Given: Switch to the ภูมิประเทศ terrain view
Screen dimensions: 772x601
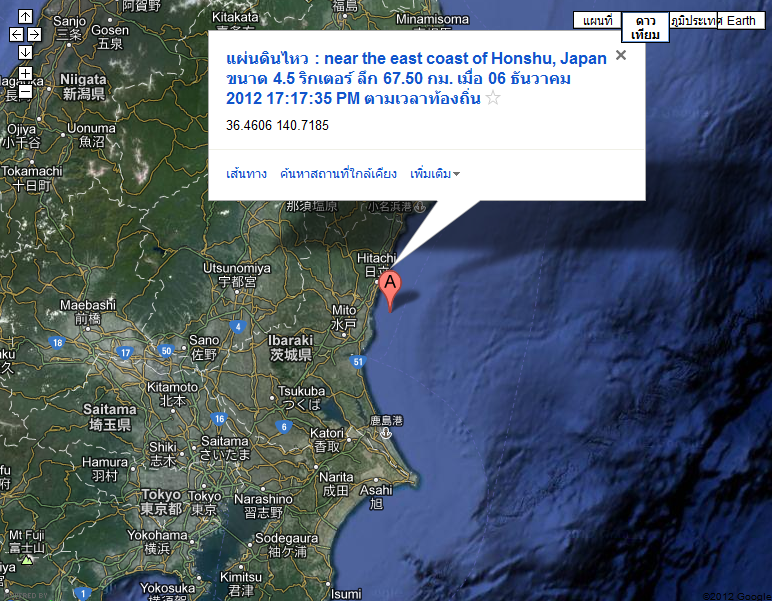Looking at the screenshot, I should (693, 21).
